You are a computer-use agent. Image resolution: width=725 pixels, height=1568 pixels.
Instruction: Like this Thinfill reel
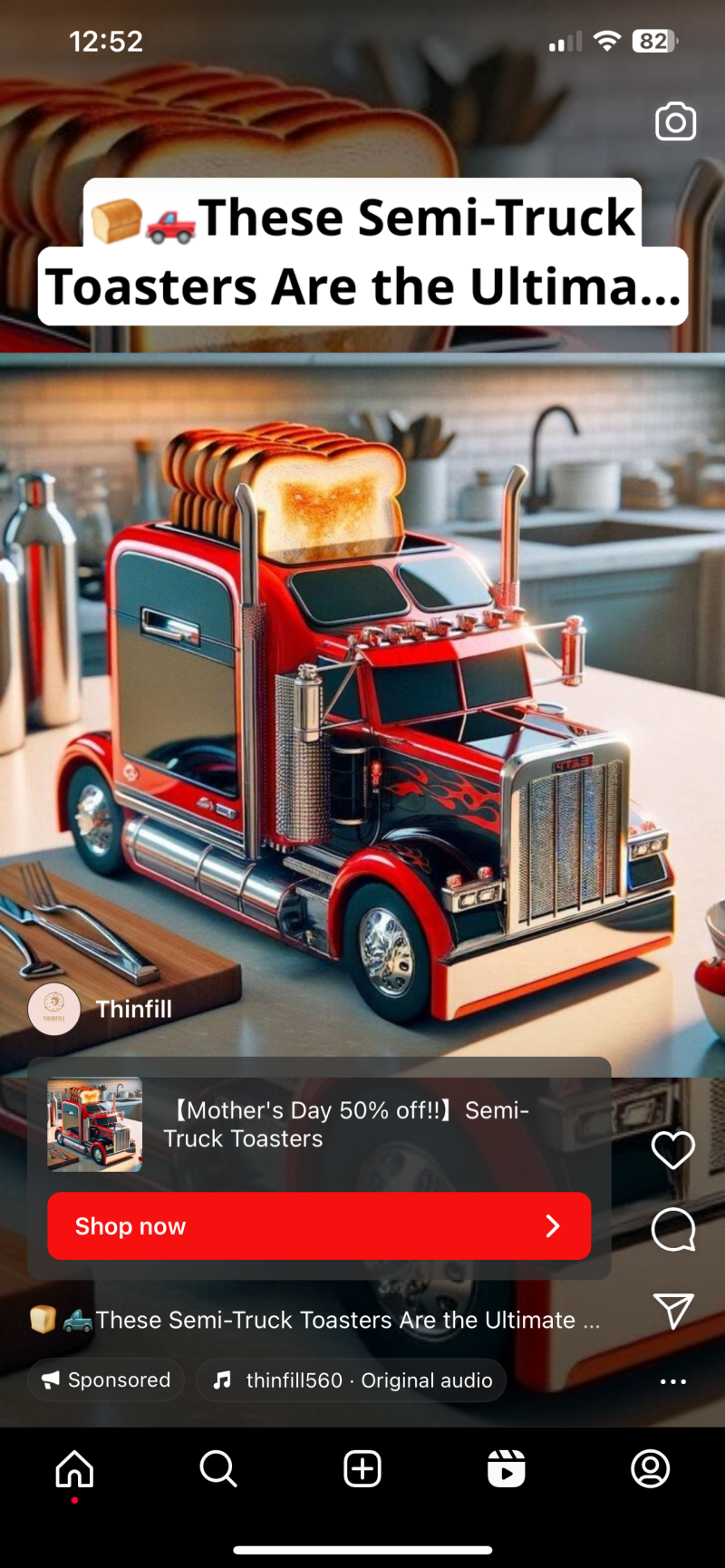[x=672, y=1149]
